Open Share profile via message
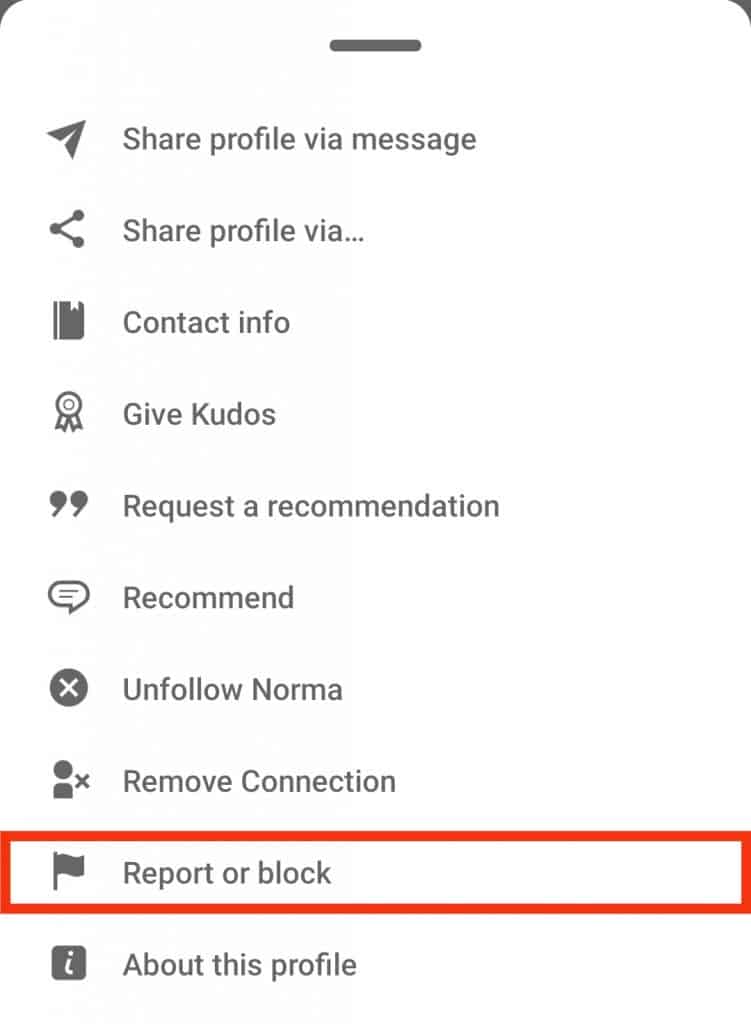This screenshot has height=1024, width=751. (x=299, y=139)
